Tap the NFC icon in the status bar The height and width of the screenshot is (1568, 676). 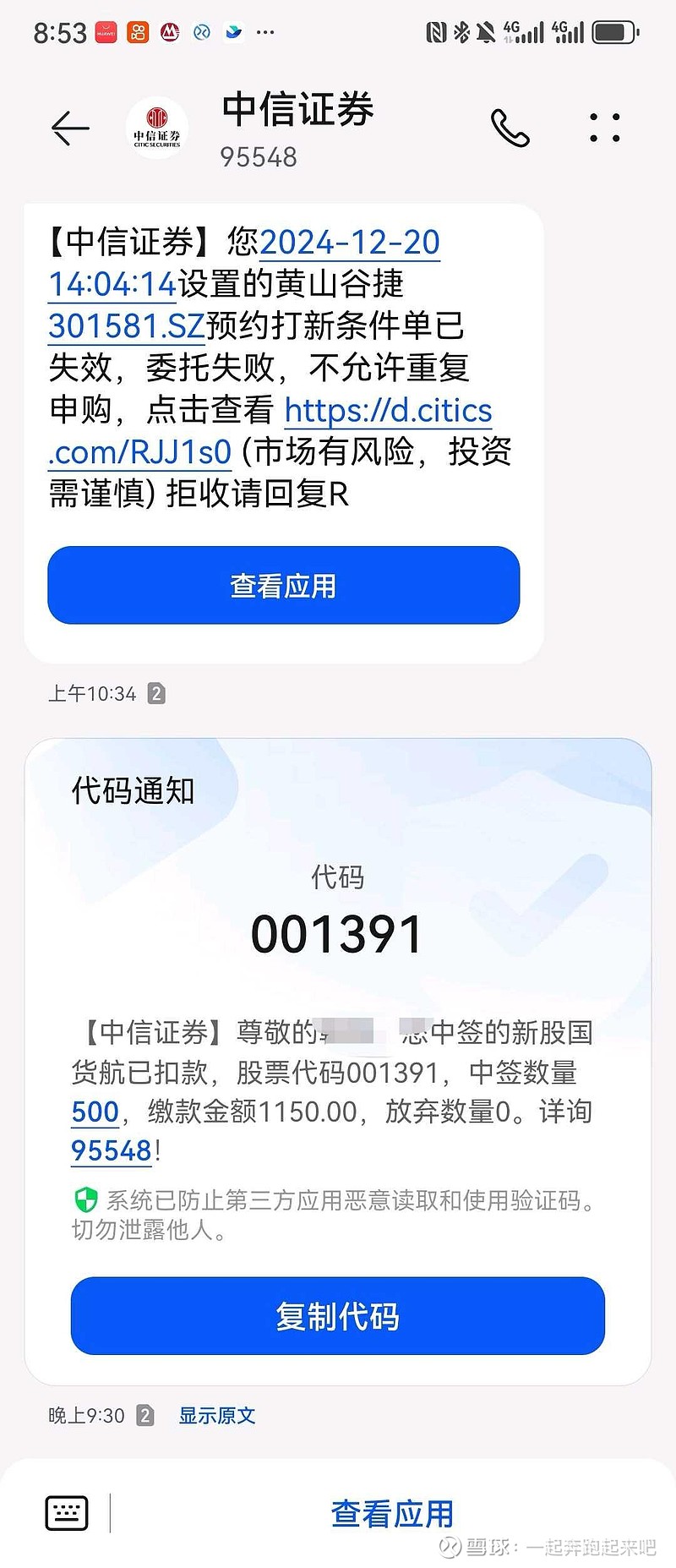436,30
